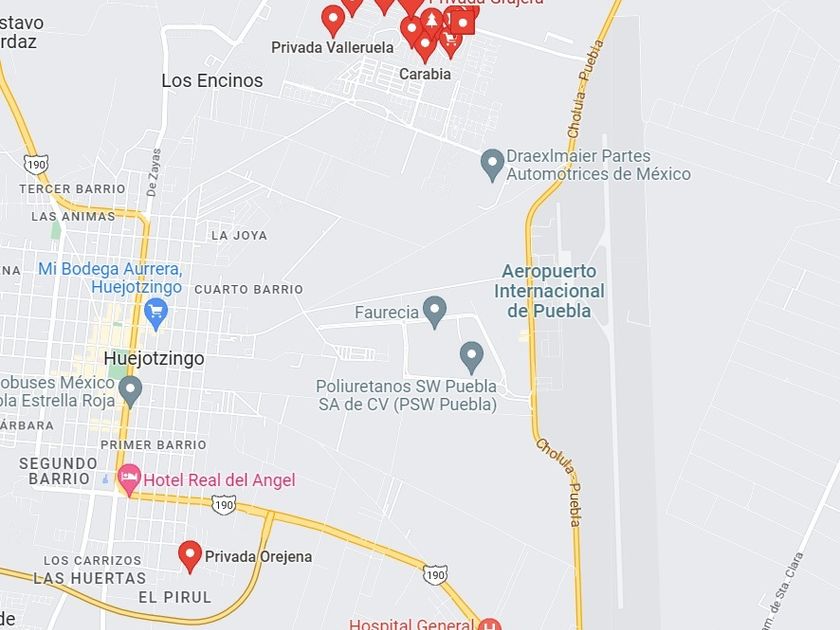Select the Privada Orejena red pin
Screen dimensions: 840x630
coord(190,557)
